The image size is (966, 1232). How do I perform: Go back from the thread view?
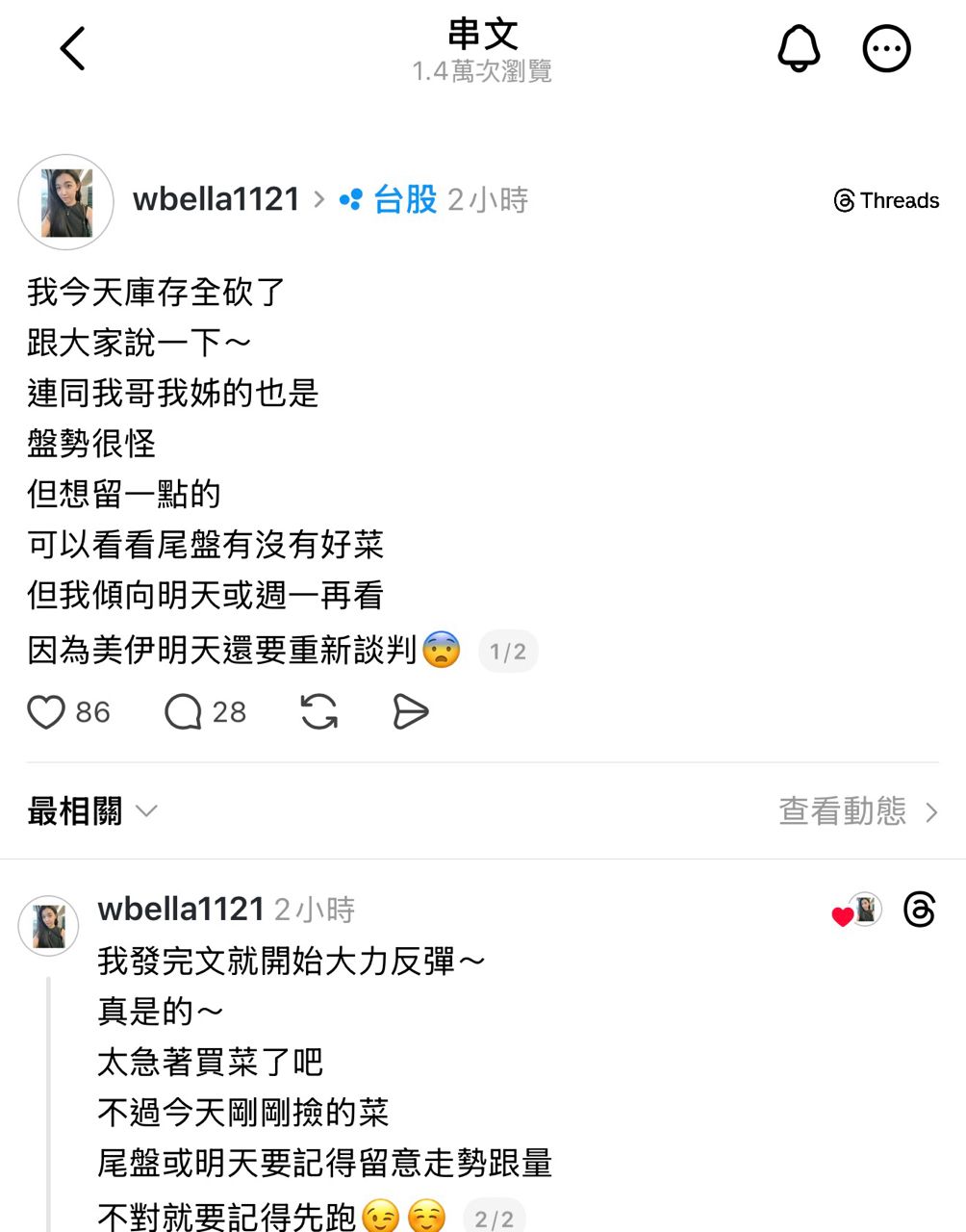tap(73, 48)
